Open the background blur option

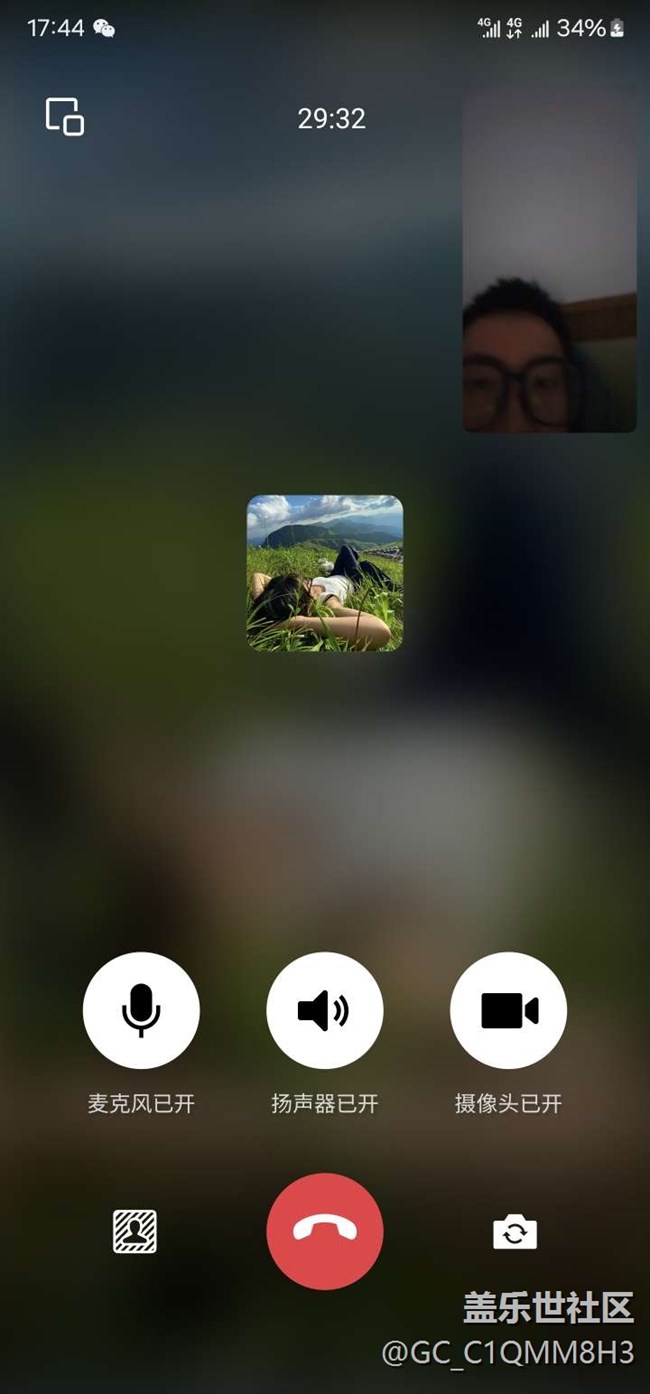(x=135, y=1231)
